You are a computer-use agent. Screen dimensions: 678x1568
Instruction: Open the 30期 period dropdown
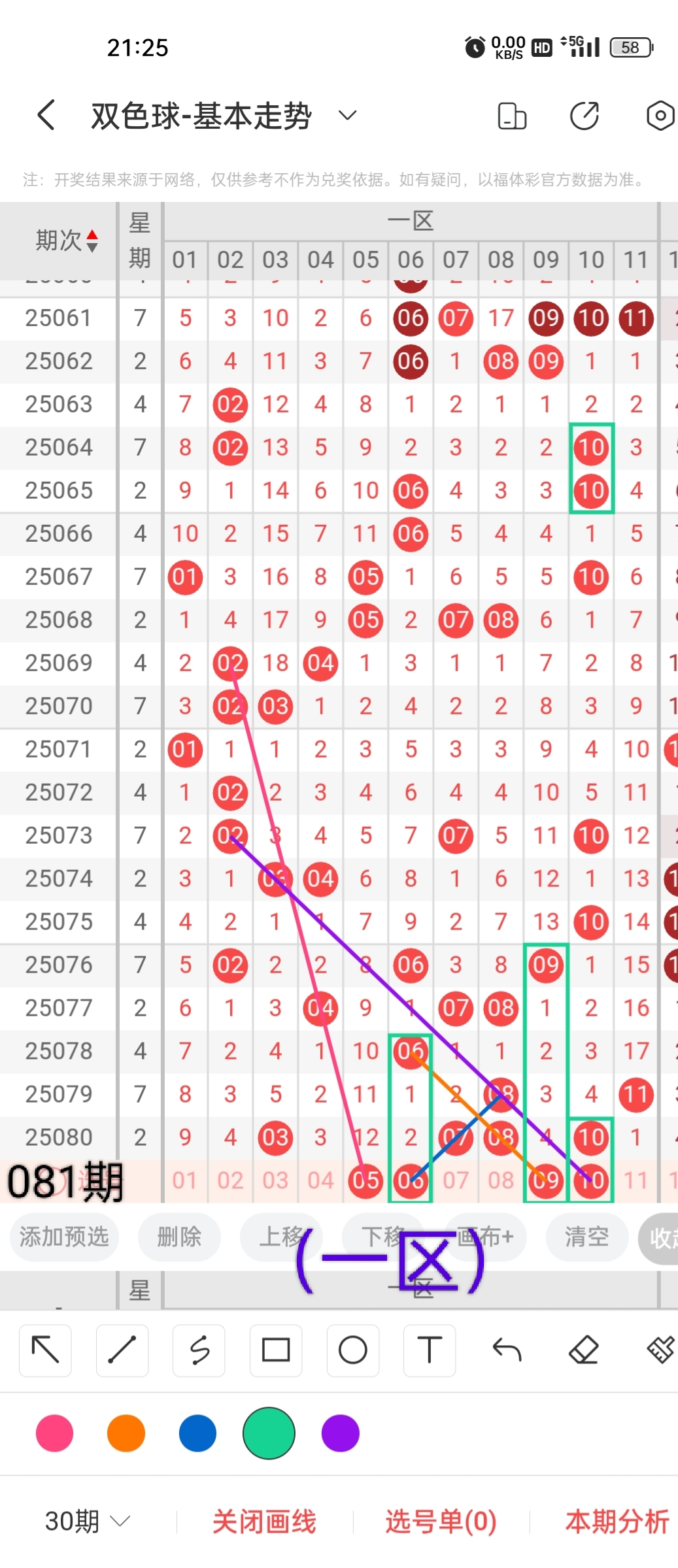[87, 1522]
